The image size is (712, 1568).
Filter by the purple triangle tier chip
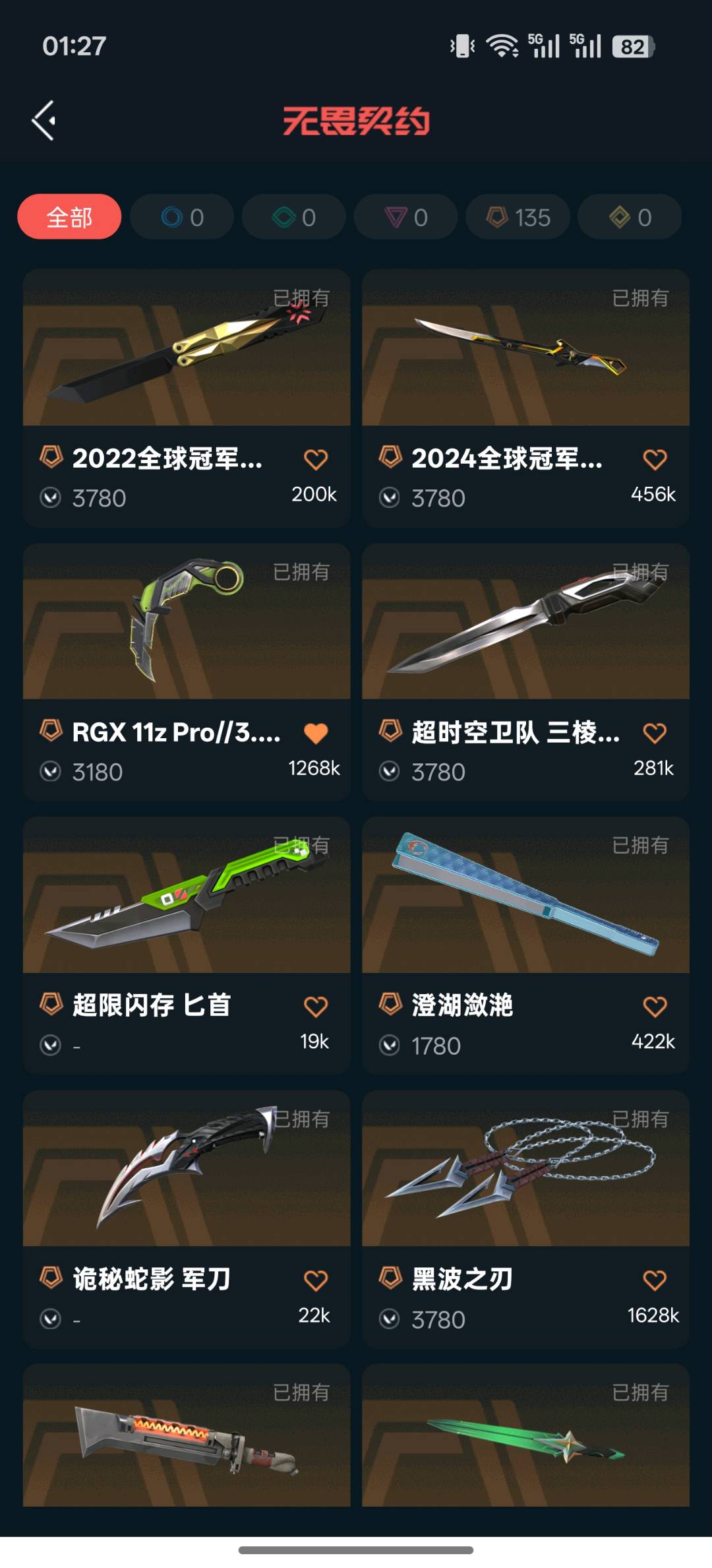tap(405, 217)
